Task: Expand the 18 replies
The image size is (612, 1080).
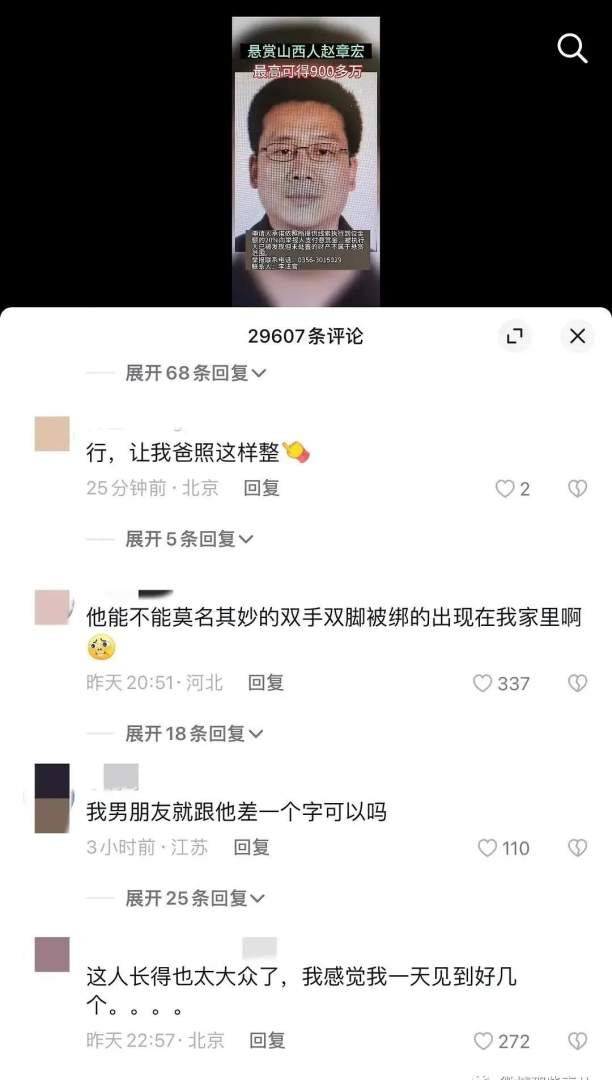Action: point(194,734)
